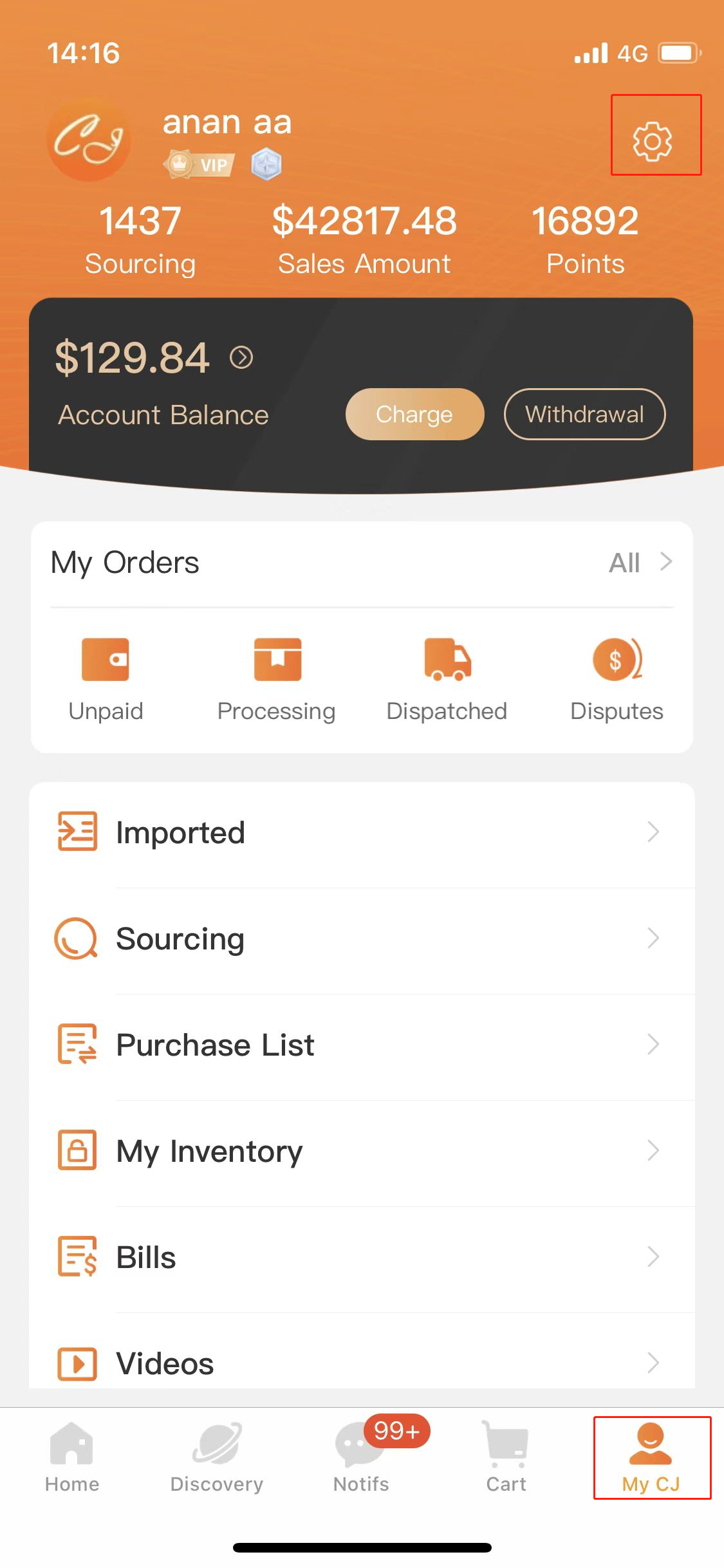The image size is (724, 1568).
Task: View All orders
Action: [640, 563]
